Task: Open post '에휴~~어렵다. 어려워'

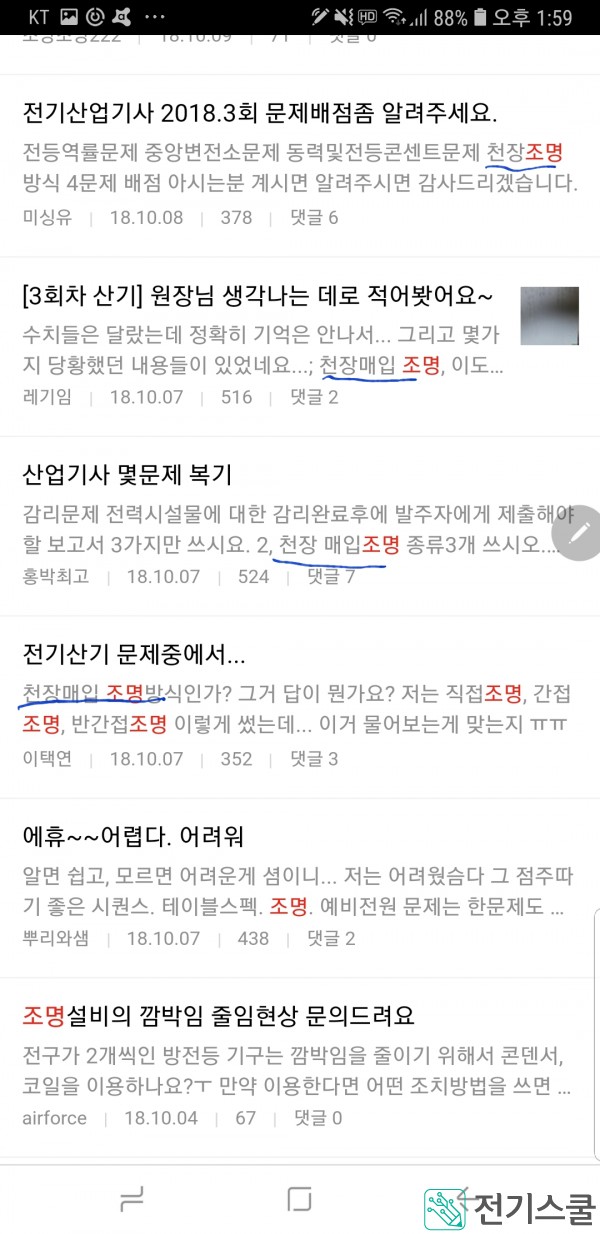Action: click(133, 835)
